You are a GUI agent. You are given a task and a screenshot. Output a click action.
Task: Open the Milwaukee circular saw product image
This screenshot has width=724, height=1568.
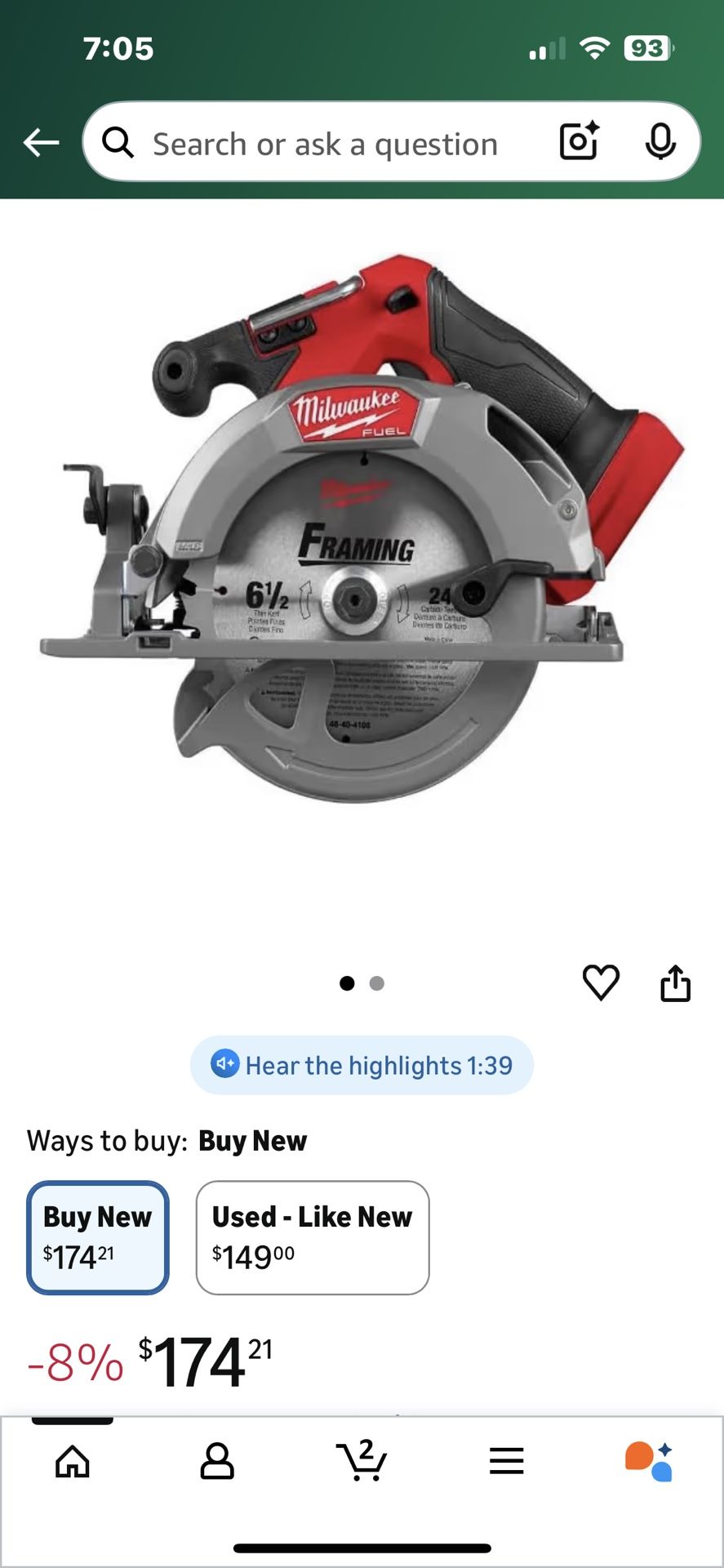(x=362, y=531)
